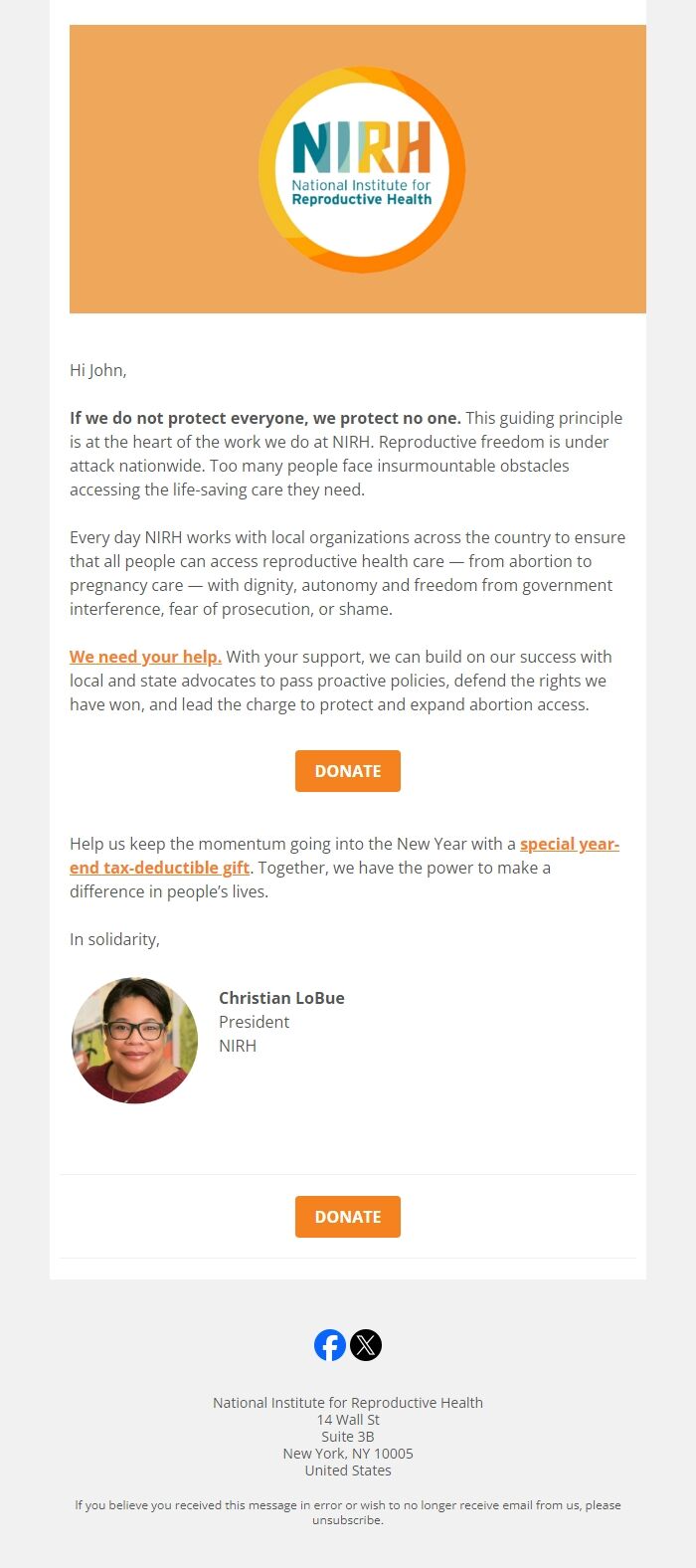The image size is (696, 1568).
Task: Open the "We need your help." link
Action: point(145,657)
